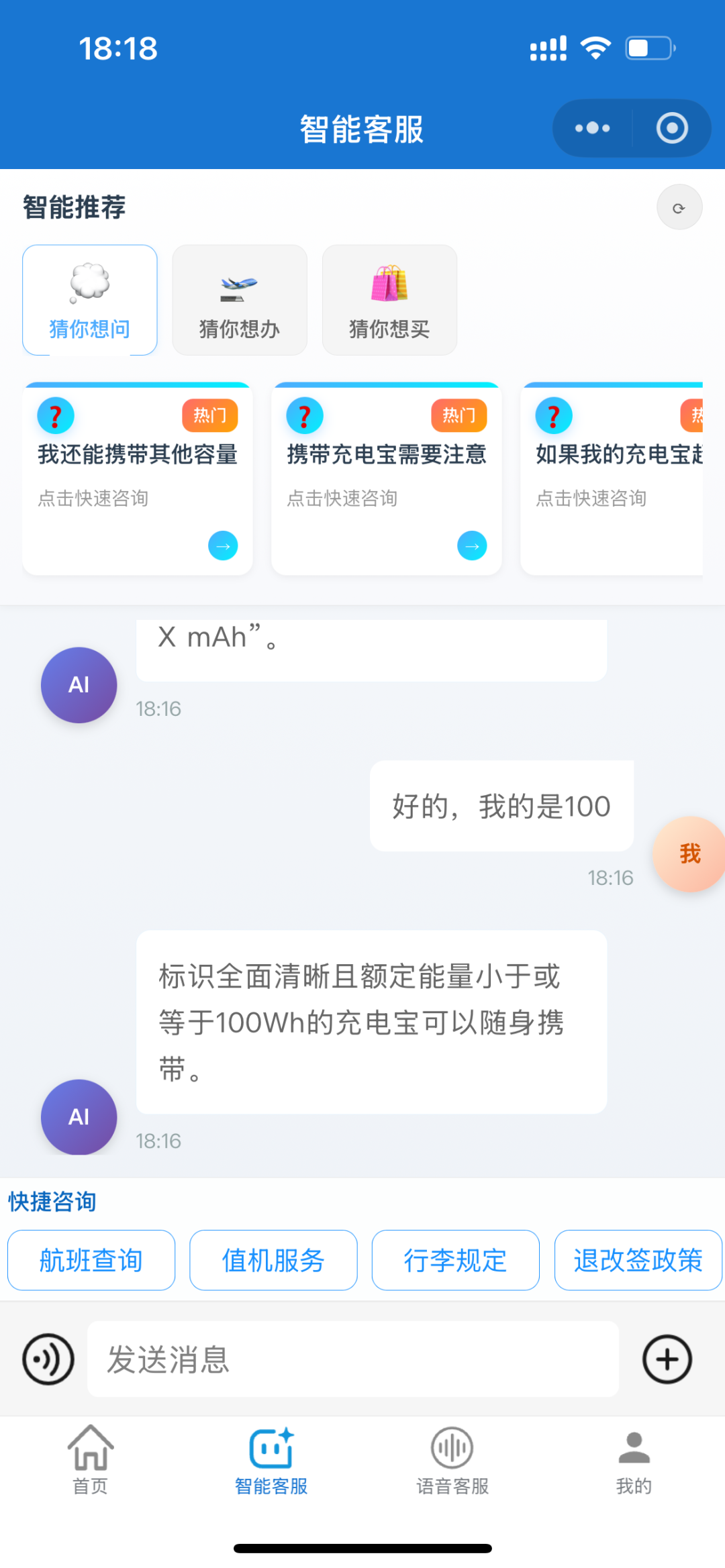Open the 我的 profile tab
Screen dimensions: 725x1568
point(634,1460)
